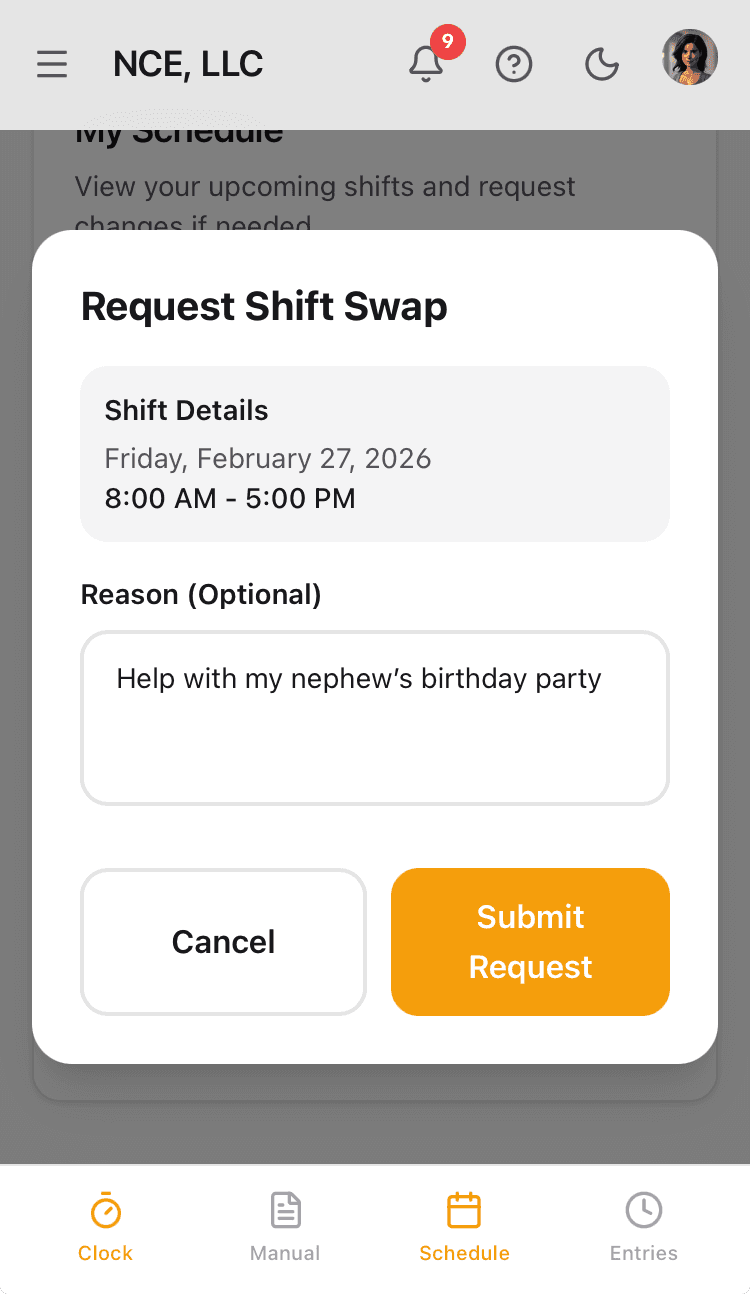Open the hamburger navigation menu
Image resolution: width=750 pixels, height=1294 pixels.
pos(52,64)
